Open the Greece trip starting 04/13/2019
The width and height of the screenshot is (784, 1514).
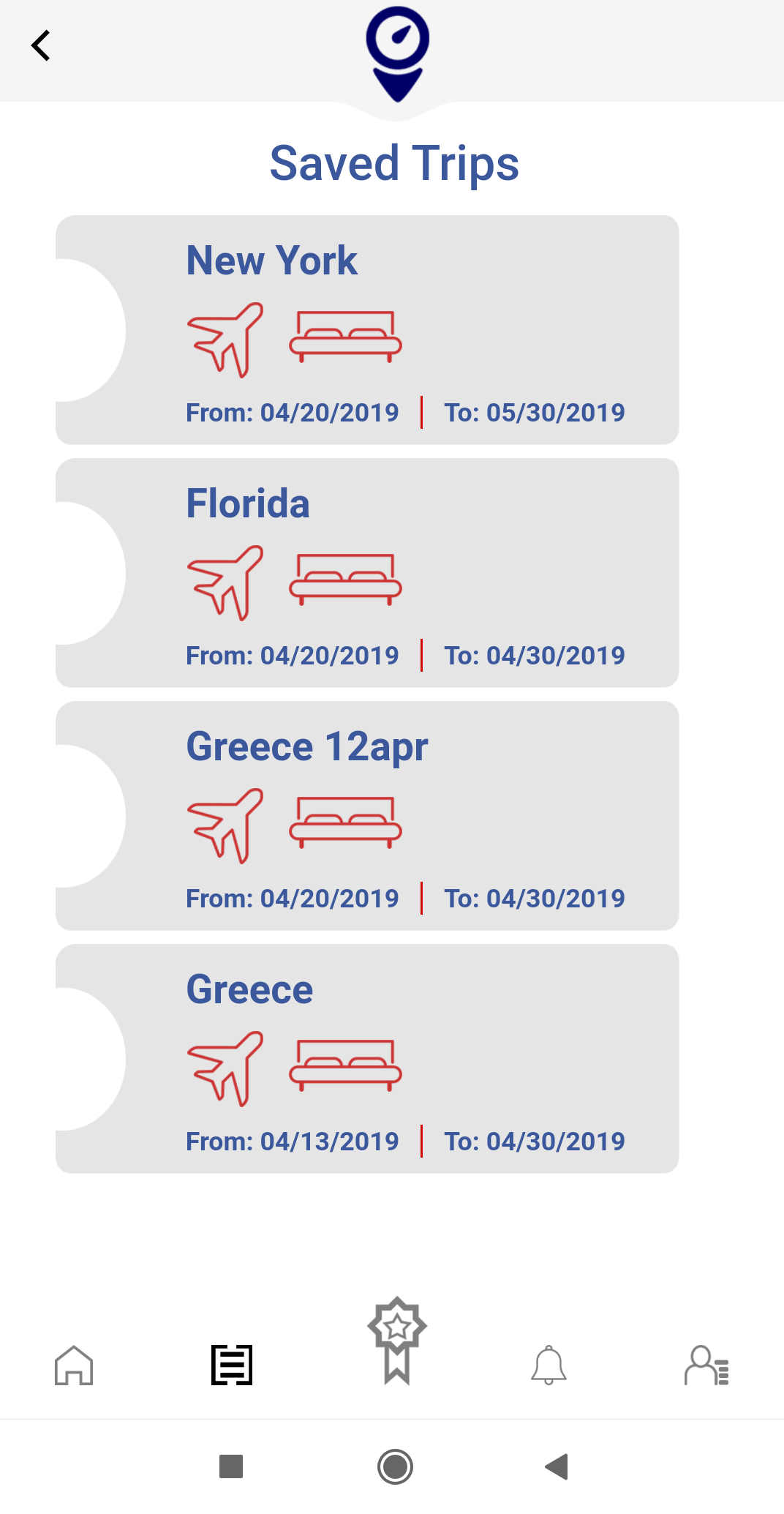pyautogui.click(x=367, y=1059)
